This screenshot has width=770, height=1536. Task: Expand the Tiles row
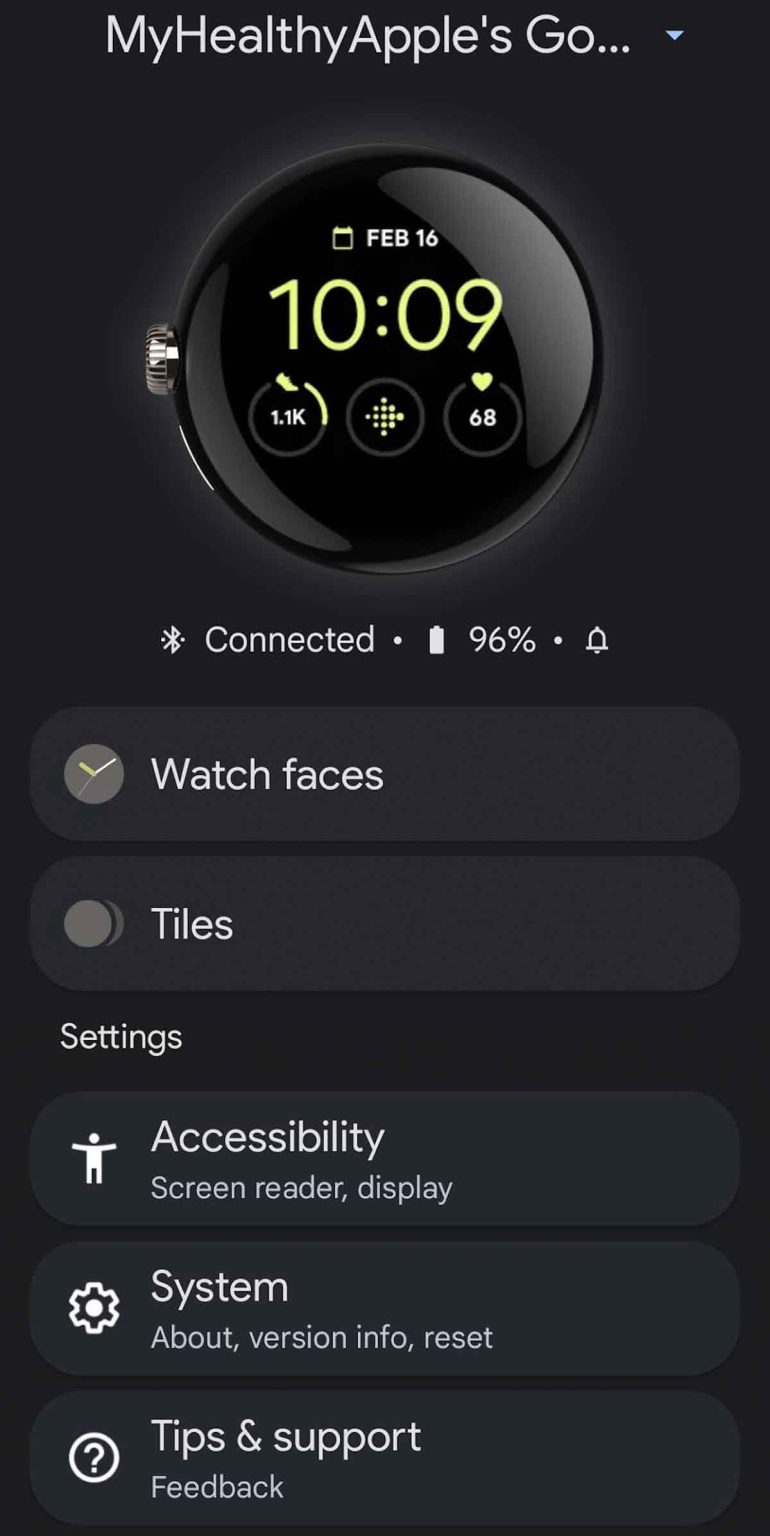[384, 923]
